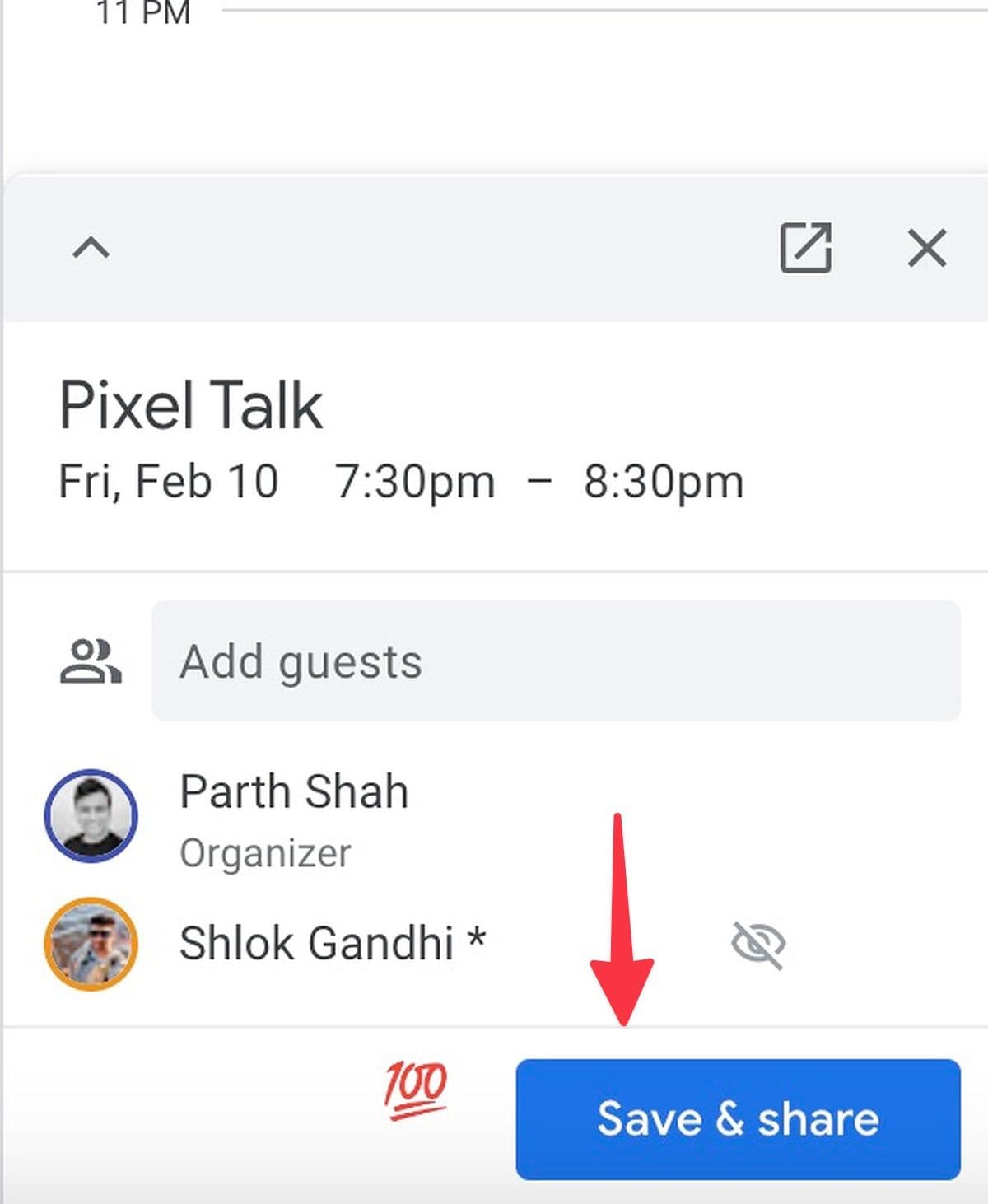Select guest Shlok Gandhi
This screenshot has width=988, height=1204.
click(x=316, y=944)
